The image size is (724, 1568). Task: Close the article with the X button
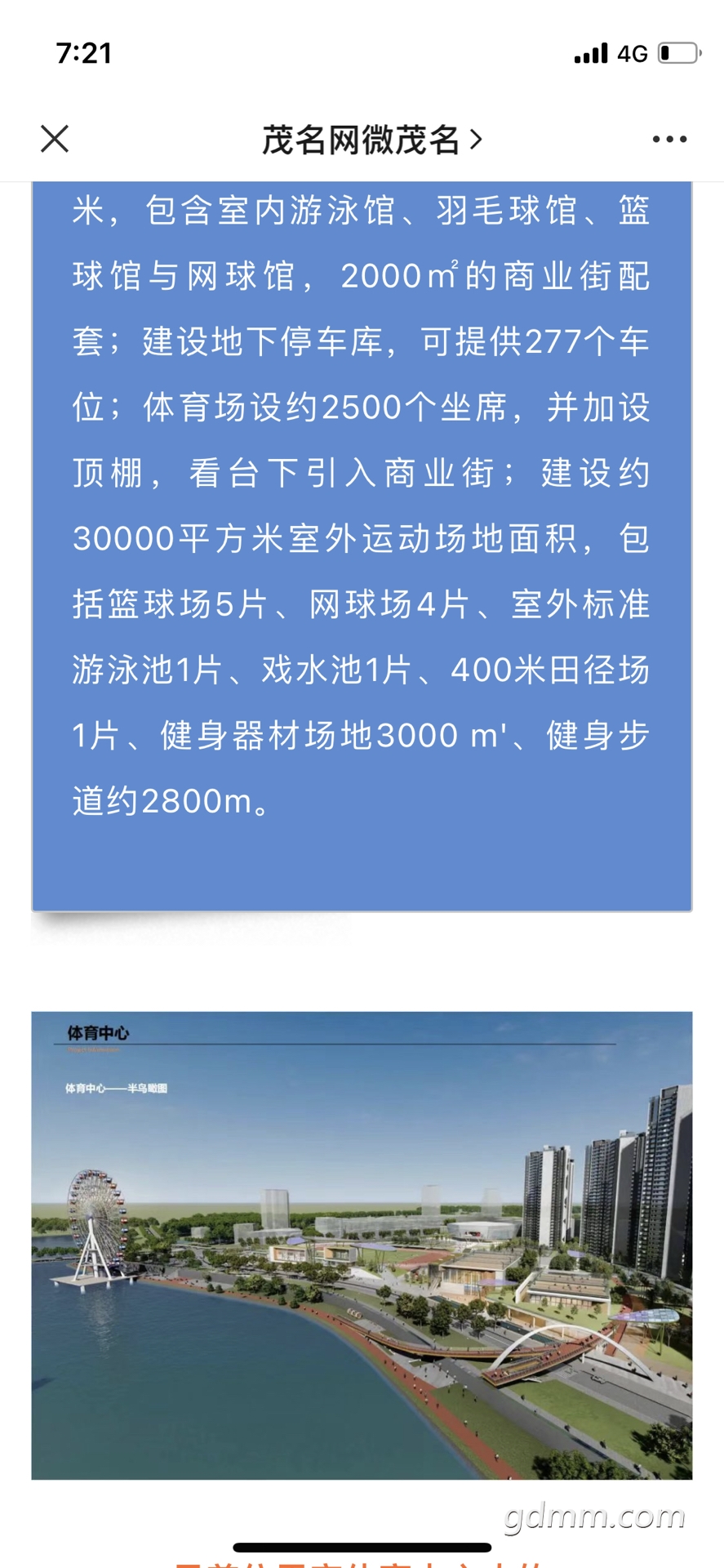point(55,139)
